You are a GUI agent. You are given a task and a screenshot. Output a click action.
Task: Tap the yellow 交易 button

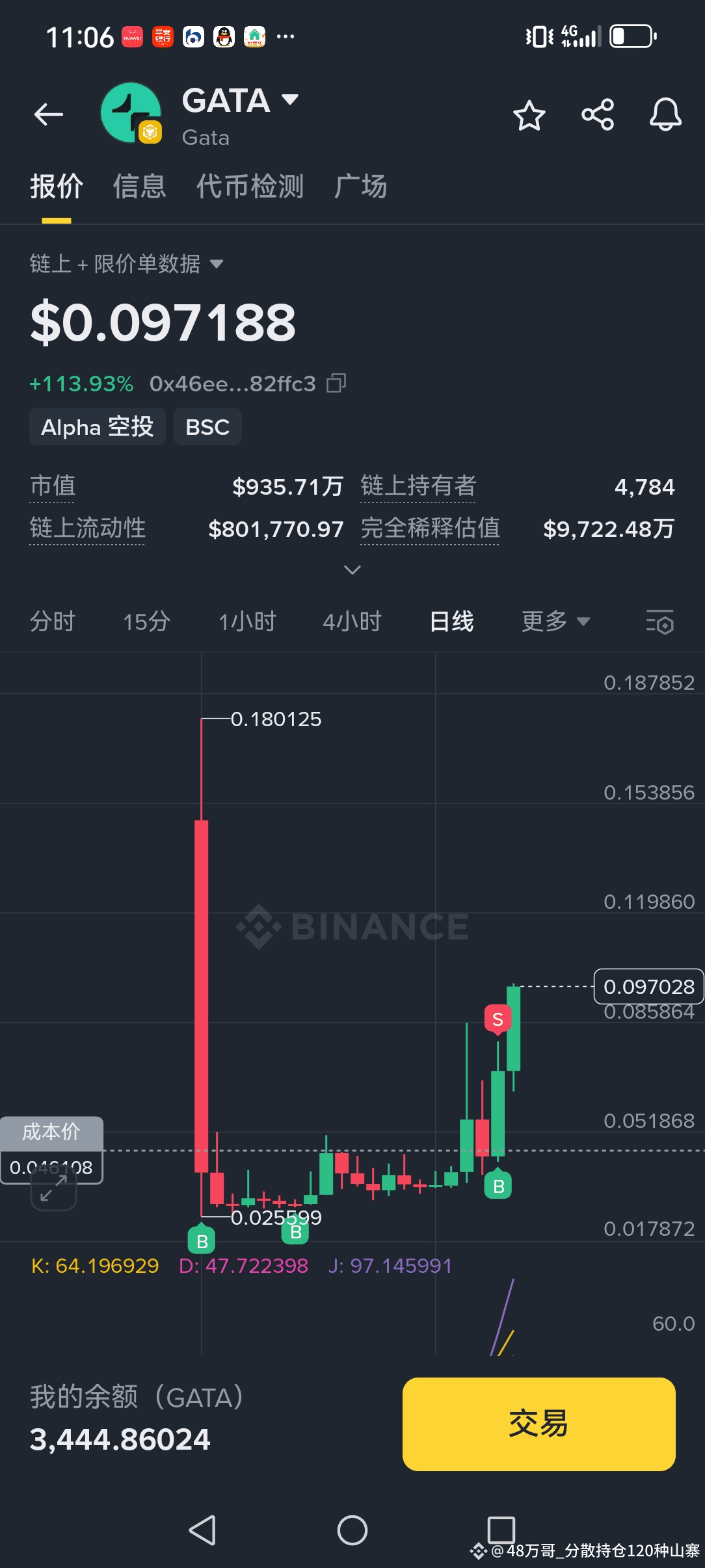[539, 1424]
